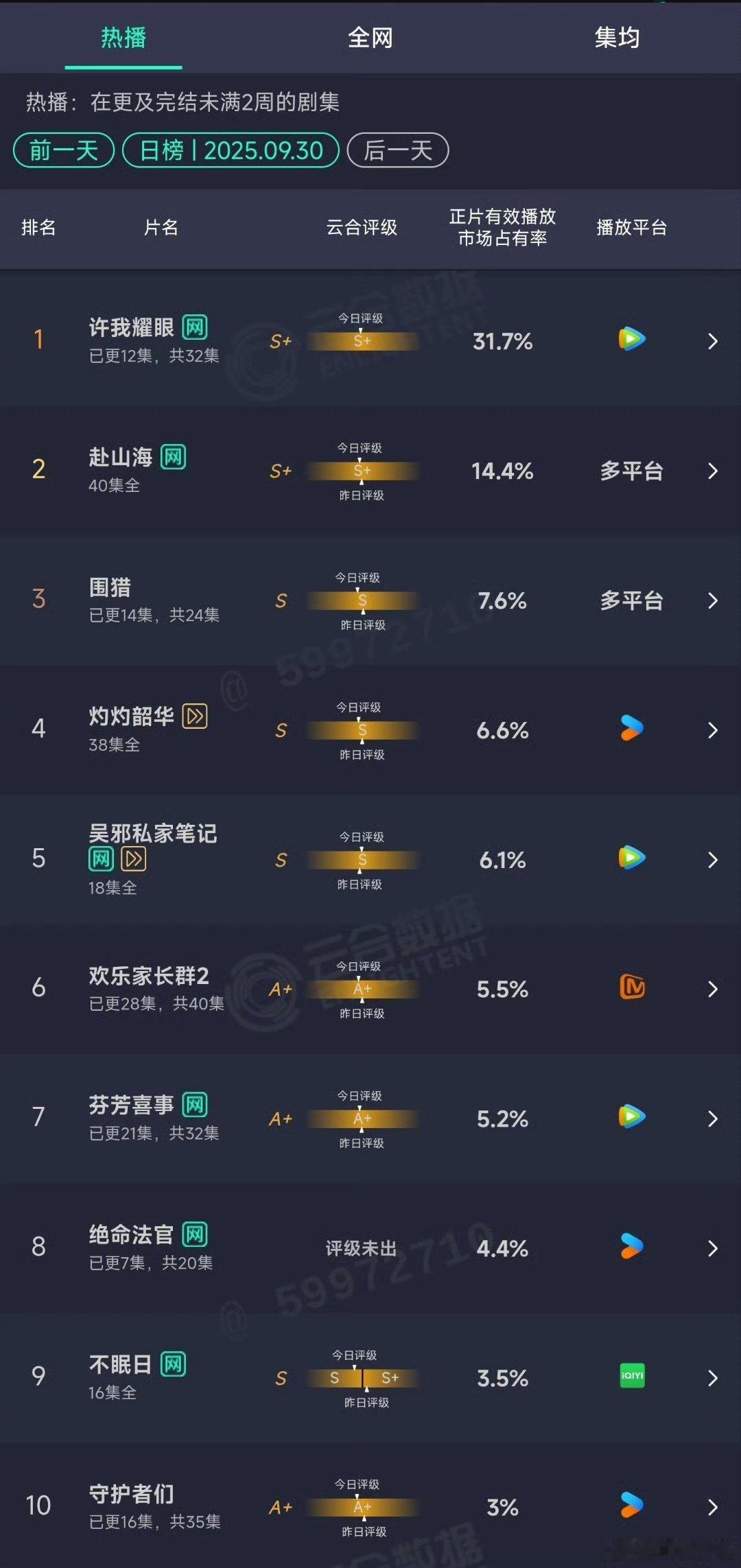Image resolution: width=741 pixels, height=1568 pixels.
Task: Open 守护者们 details
Action: (x=370, y=1506)
